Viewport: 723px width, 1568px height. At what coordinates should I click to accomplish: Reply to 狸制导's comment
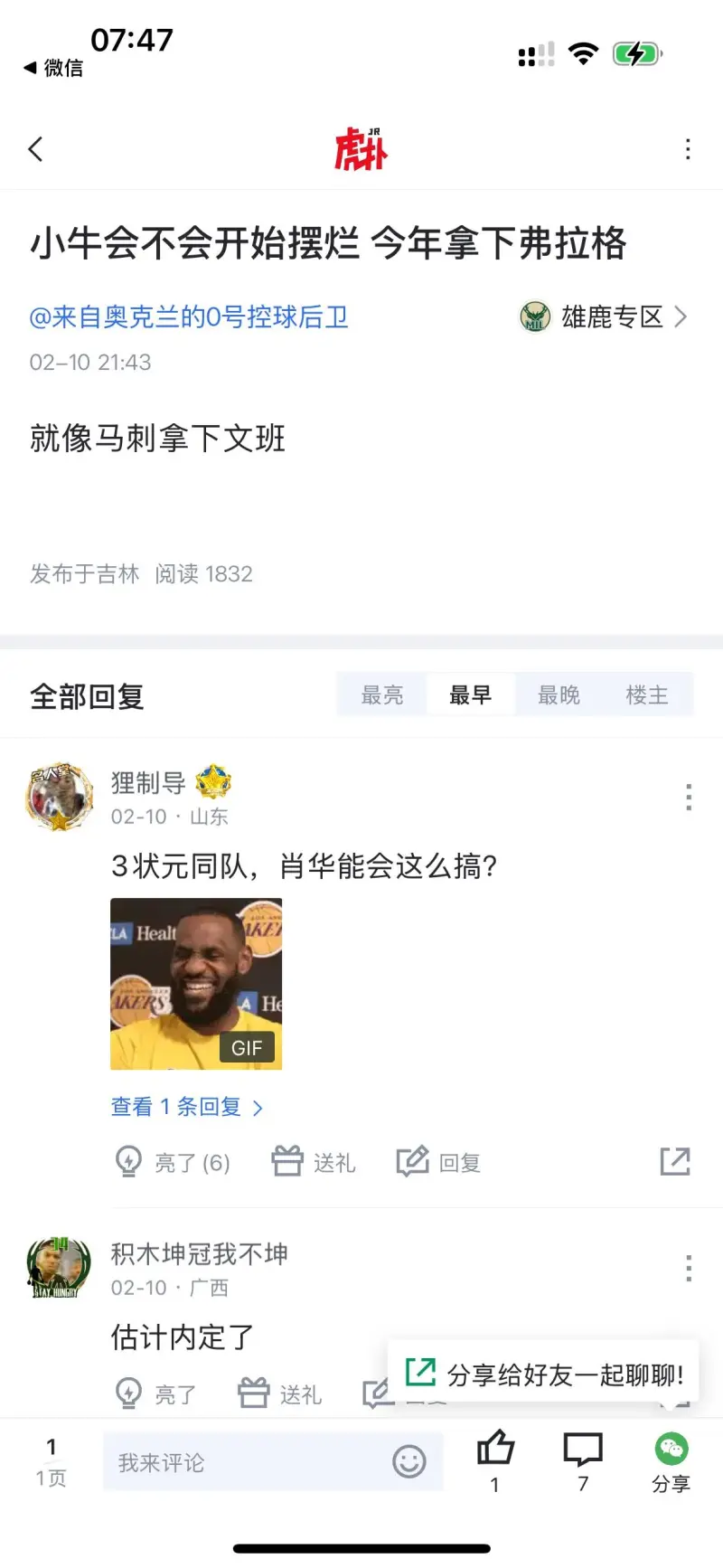439,1162
